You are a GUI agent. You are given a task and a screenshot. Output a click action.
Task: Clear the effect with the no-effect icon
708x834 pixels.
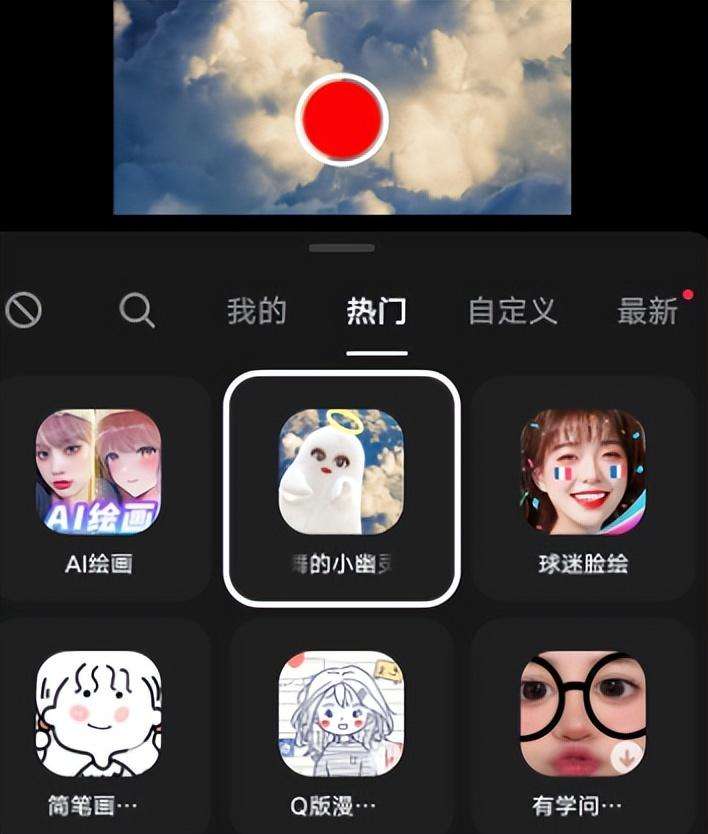coord(23,311)
